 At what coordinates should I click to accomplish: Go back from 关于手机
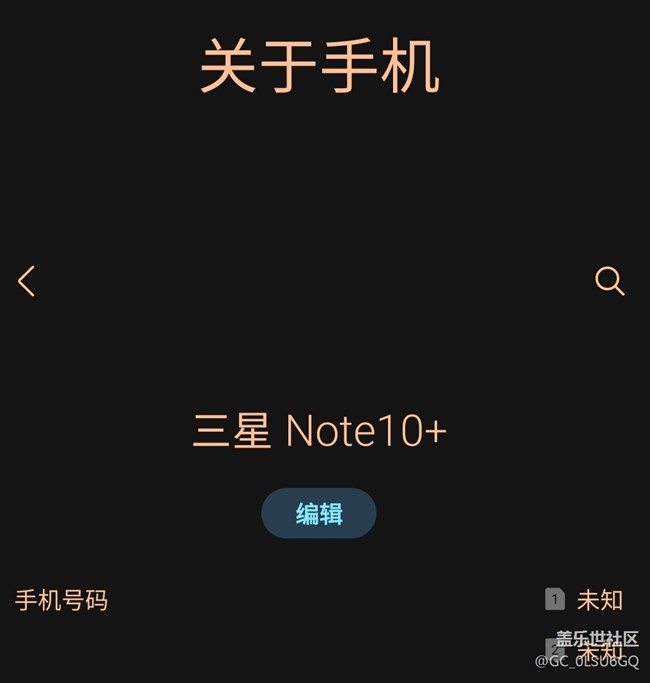point(27,281)
